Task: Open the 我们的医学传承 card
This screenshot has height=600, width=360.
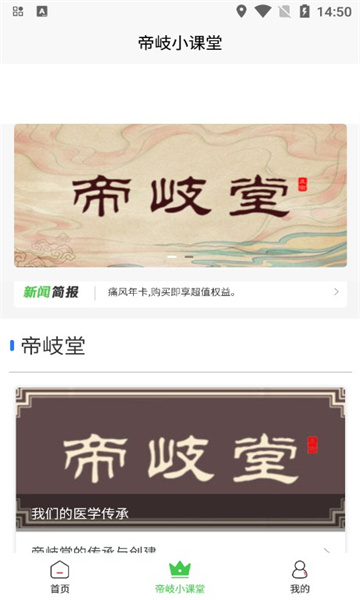Action: click(x=180, y=458)
